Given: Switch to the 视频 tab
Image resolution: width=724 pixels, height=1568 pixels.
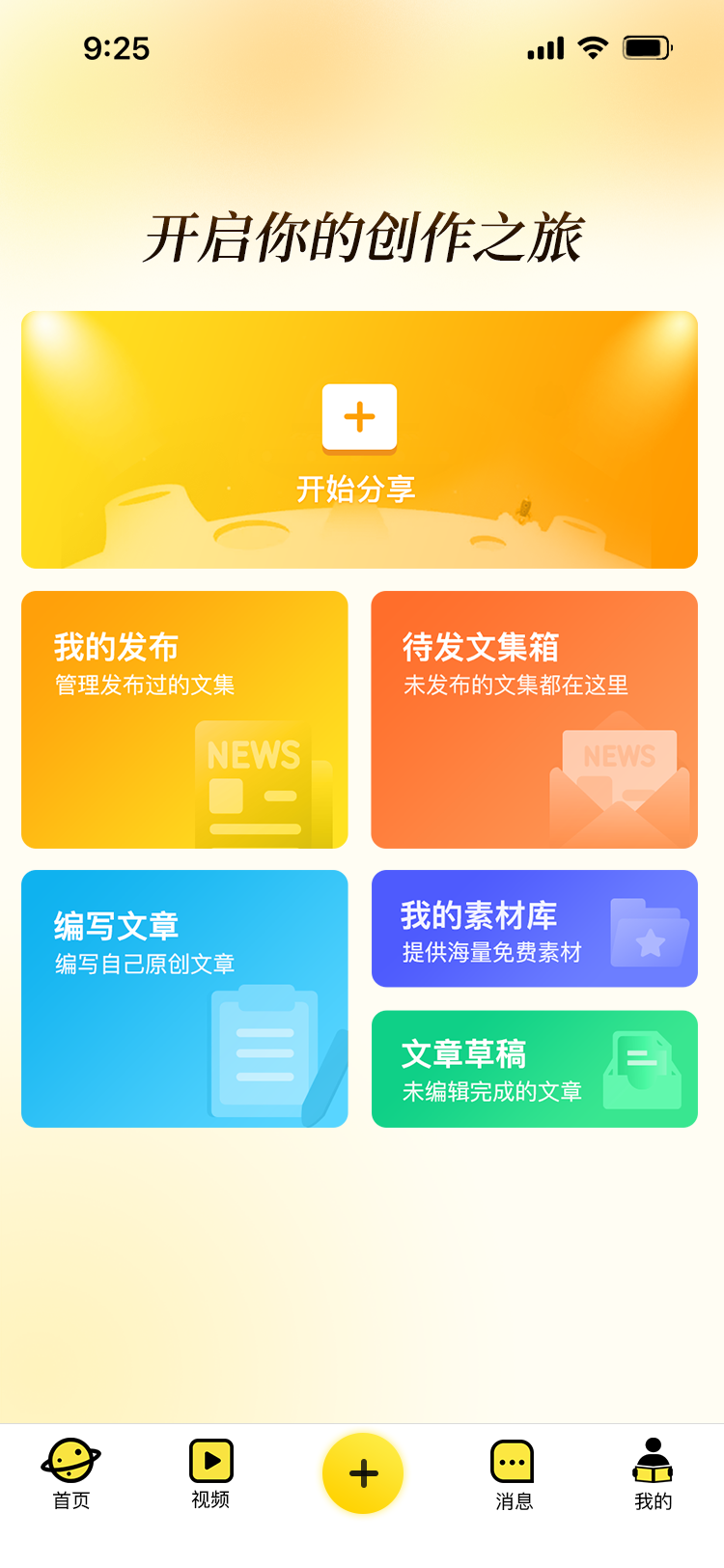Looking at the screenshot, I should pos(210,1473).
